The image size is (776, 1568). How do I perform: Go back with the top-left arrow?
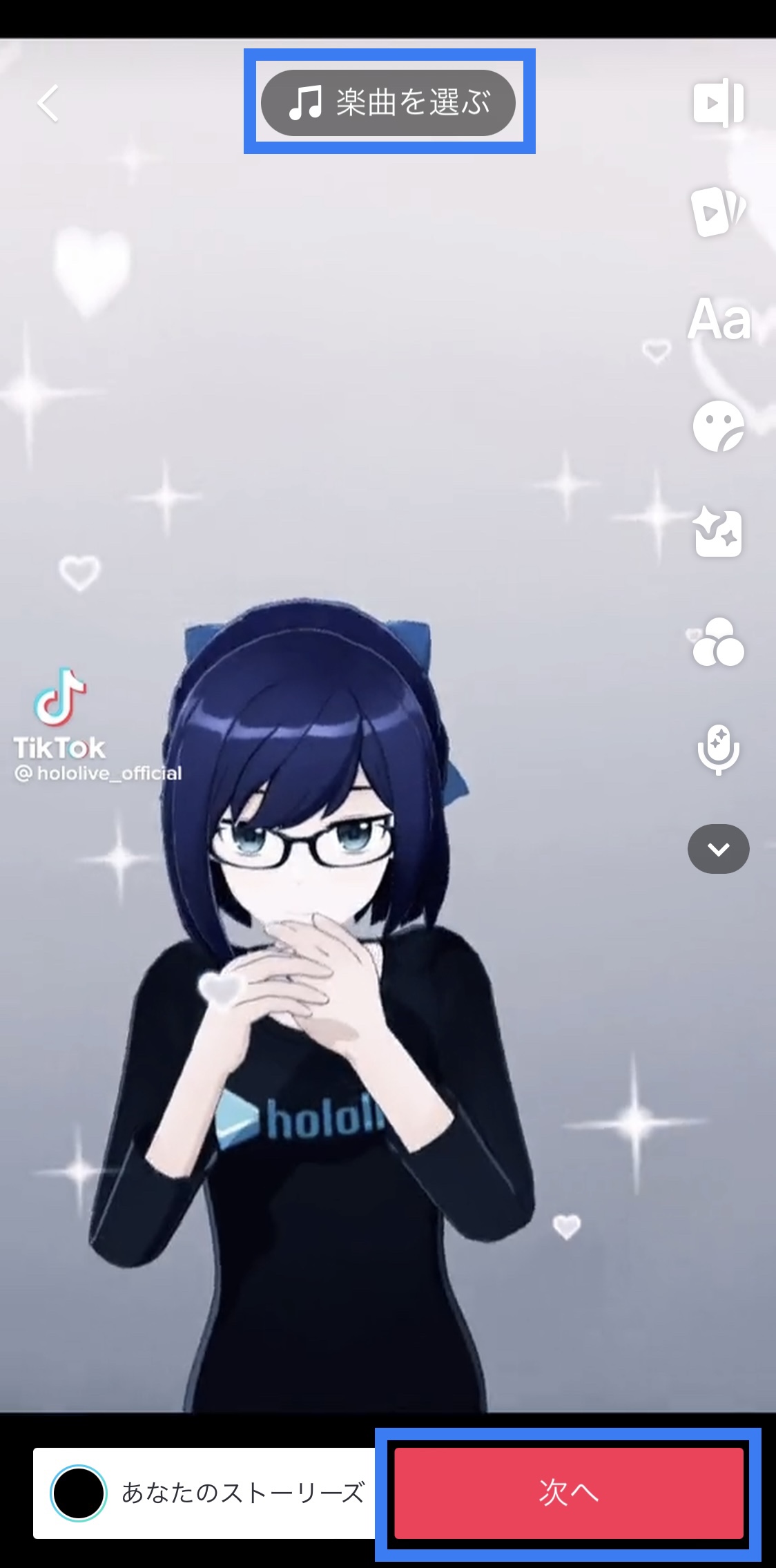[x=48, y=104]
